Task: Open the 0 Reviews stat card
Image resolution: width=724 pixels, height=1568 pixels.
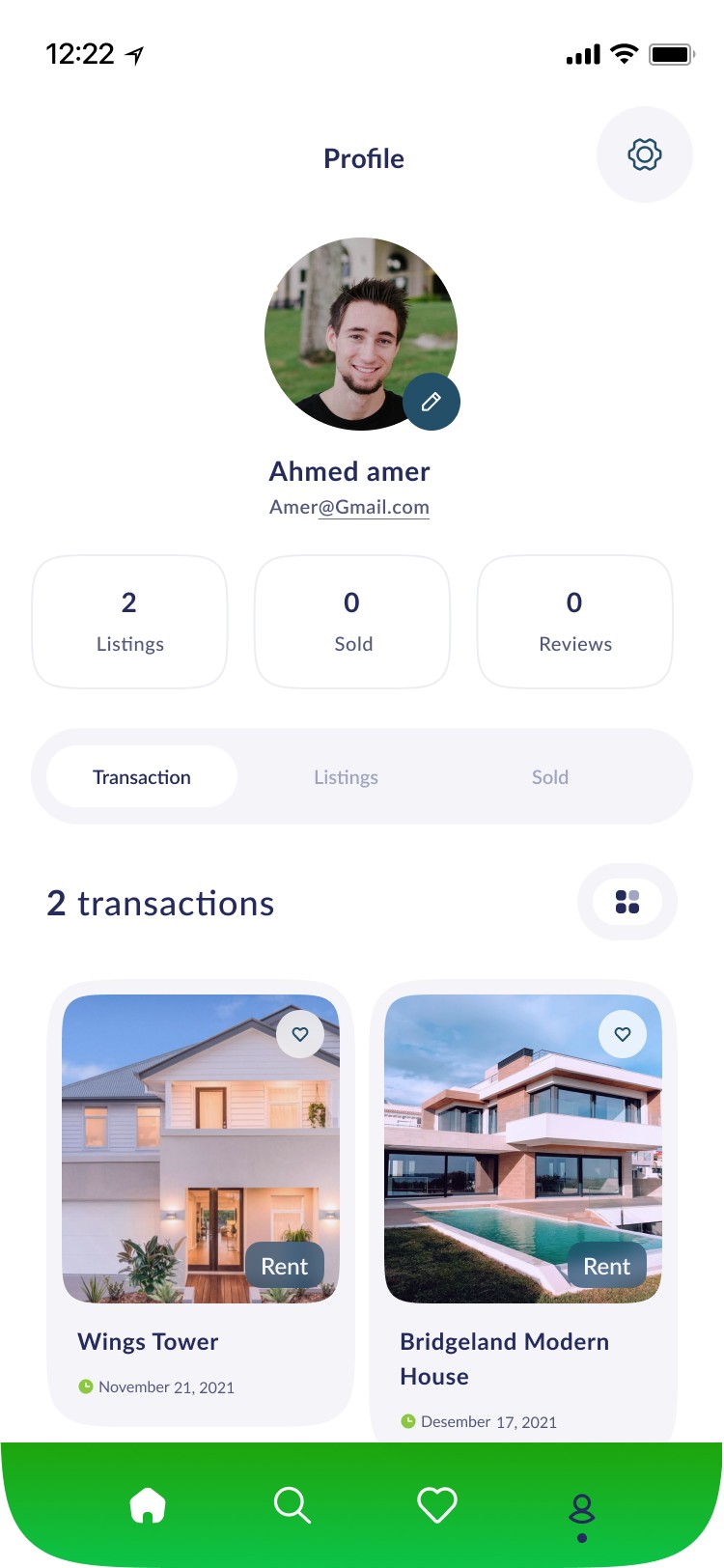Action: pos(575,621)
